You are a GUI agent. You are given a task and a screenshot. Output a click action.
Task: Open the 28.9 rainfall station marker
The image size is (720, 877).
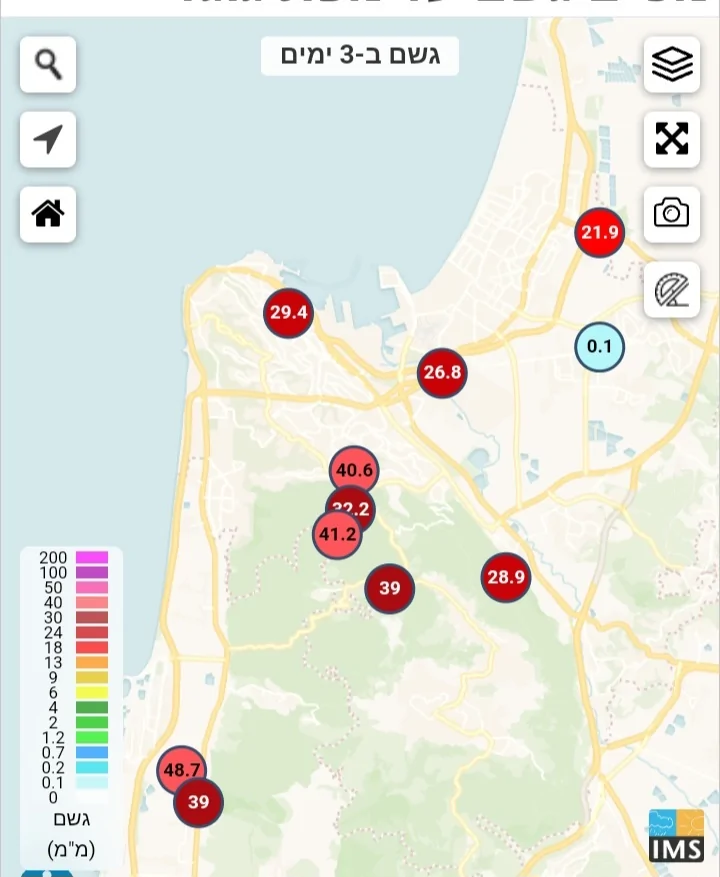[506, 577]
